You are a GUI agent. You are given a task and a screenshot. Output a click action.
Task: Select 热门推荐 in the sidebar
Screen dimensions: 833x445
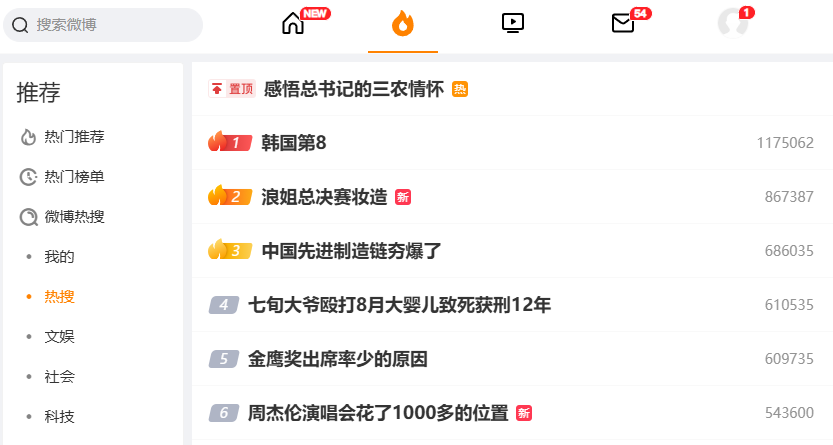point(74,137)
